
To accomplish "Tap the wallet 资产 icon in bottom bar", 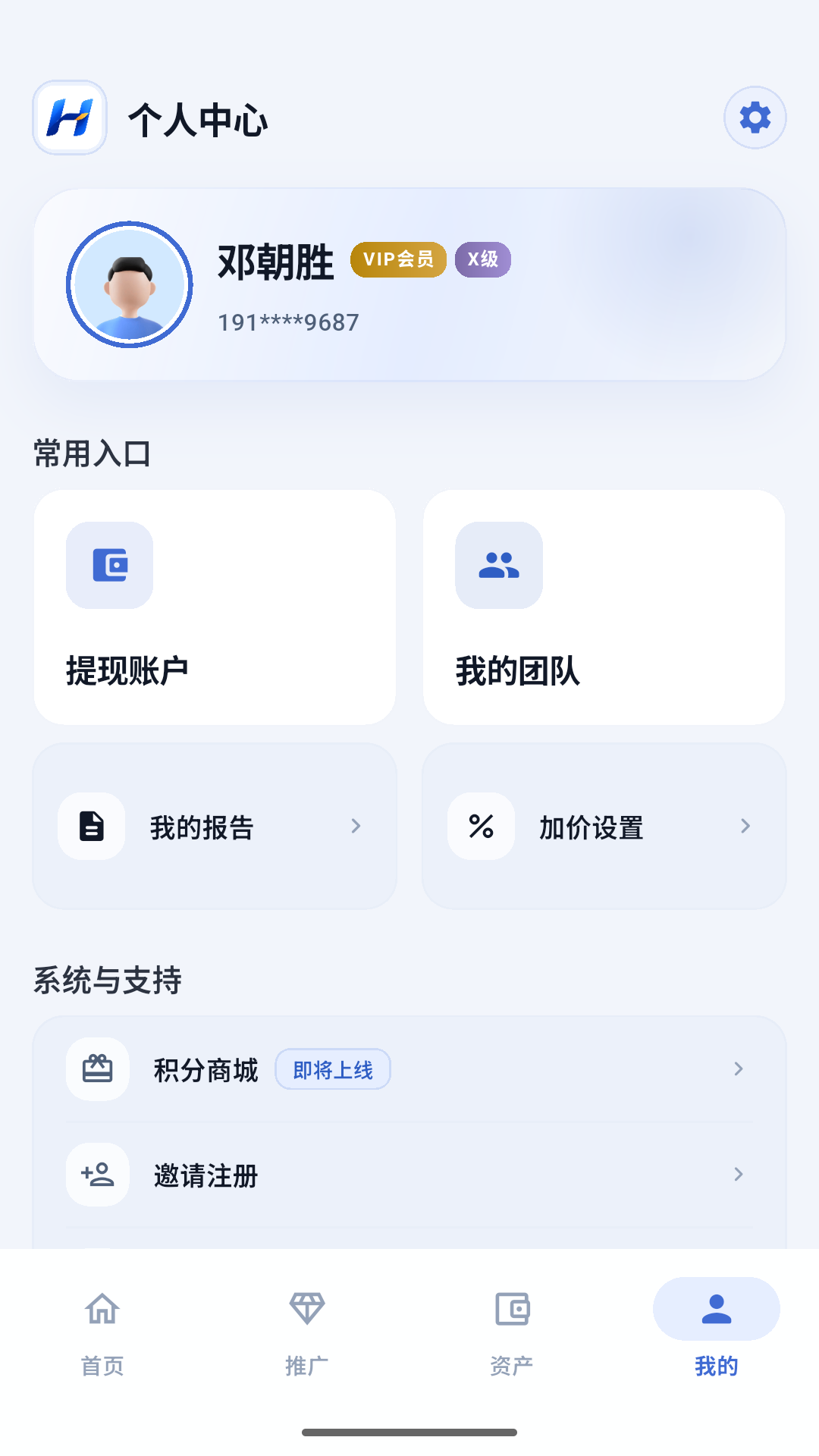I will pyautogui.click(x=511, y=1307).
